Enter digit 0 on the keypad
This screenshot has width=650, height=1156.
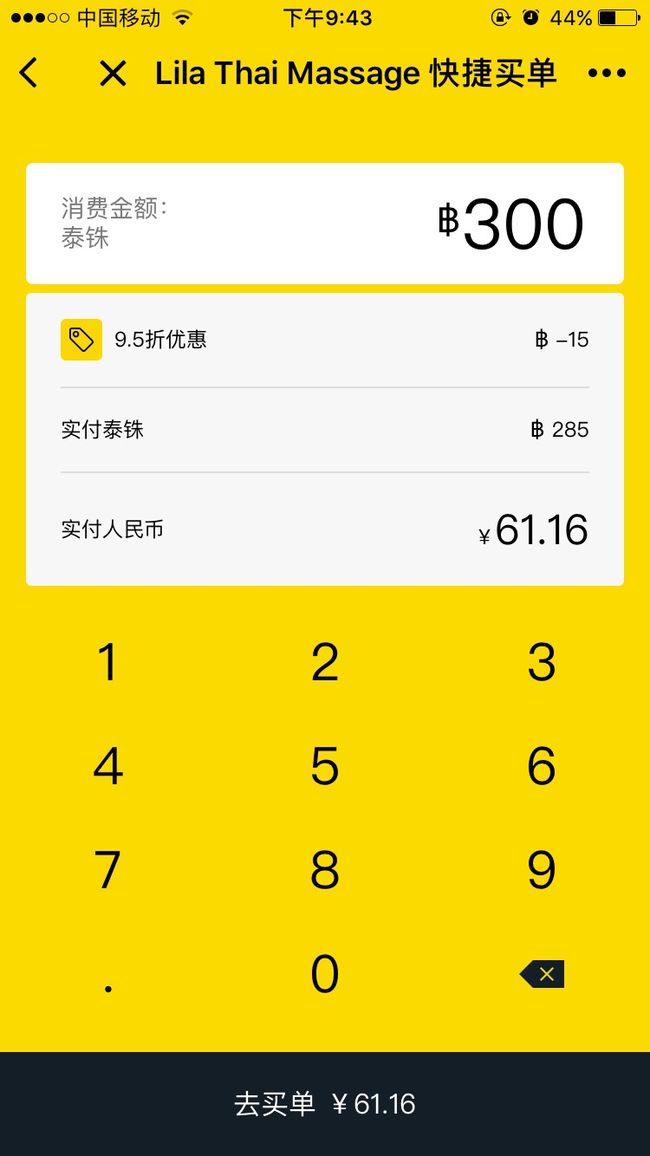tap(325, 974)
